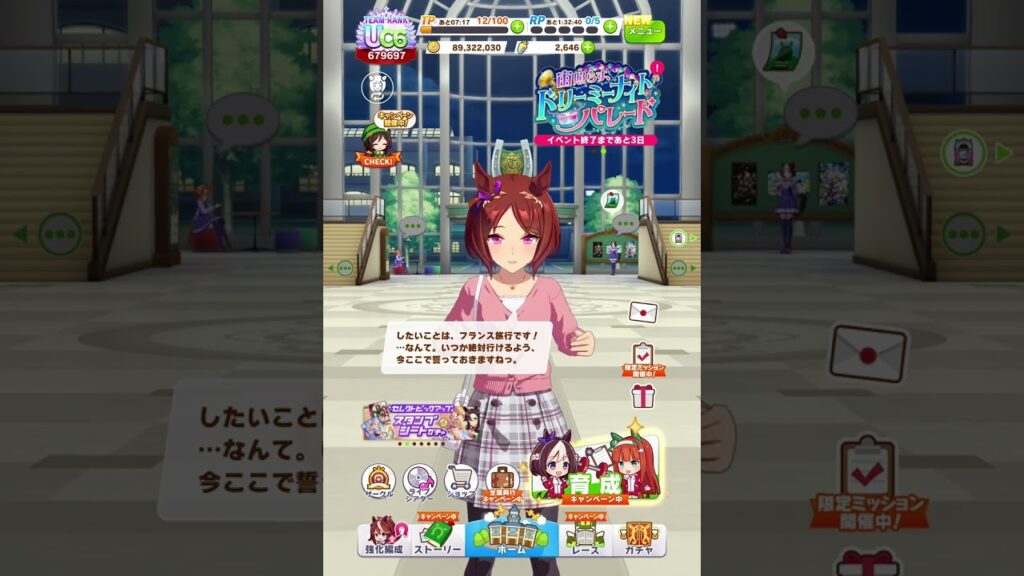Open the present gift box
The image size is (1024, 576).
coord(643,396)
